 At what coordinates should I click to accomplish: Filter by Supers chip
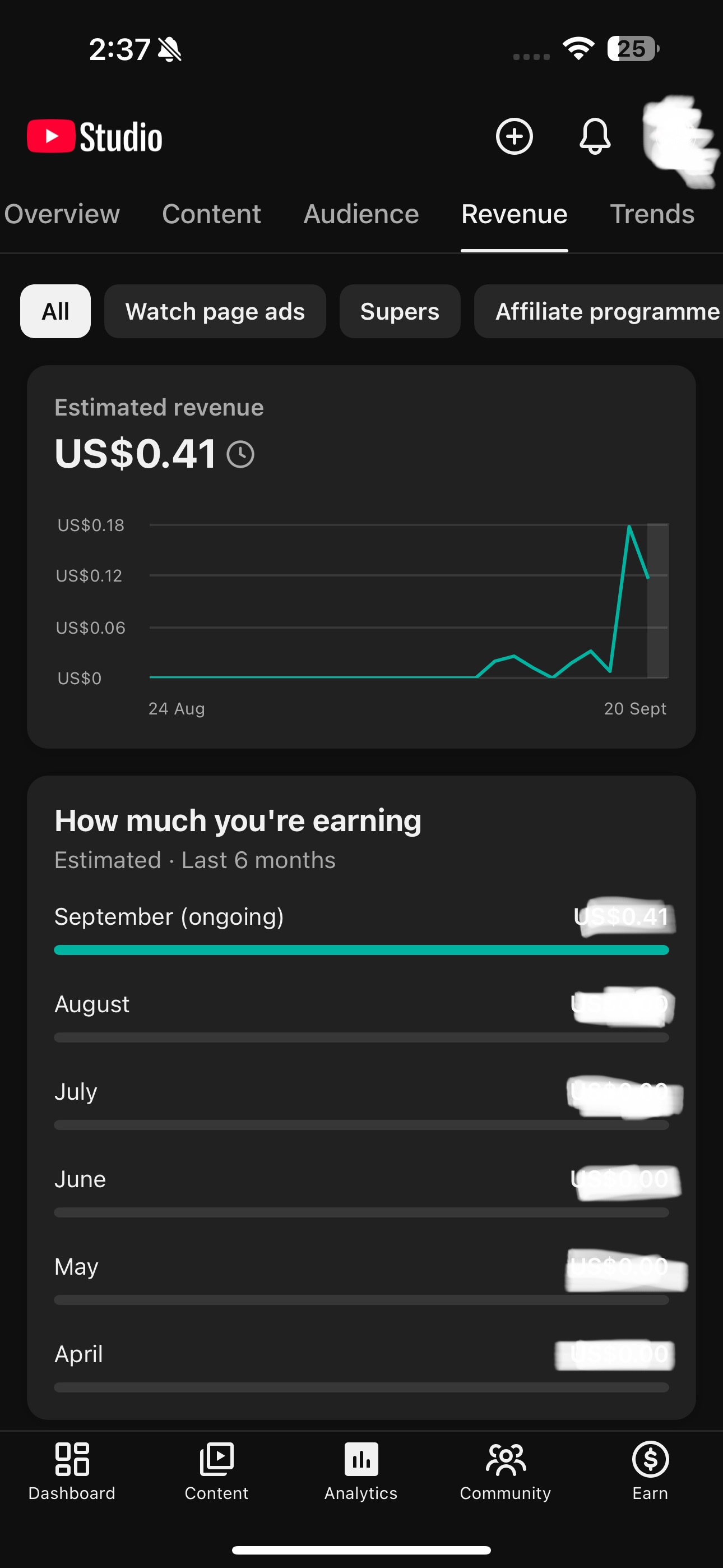tap(400, 311)
